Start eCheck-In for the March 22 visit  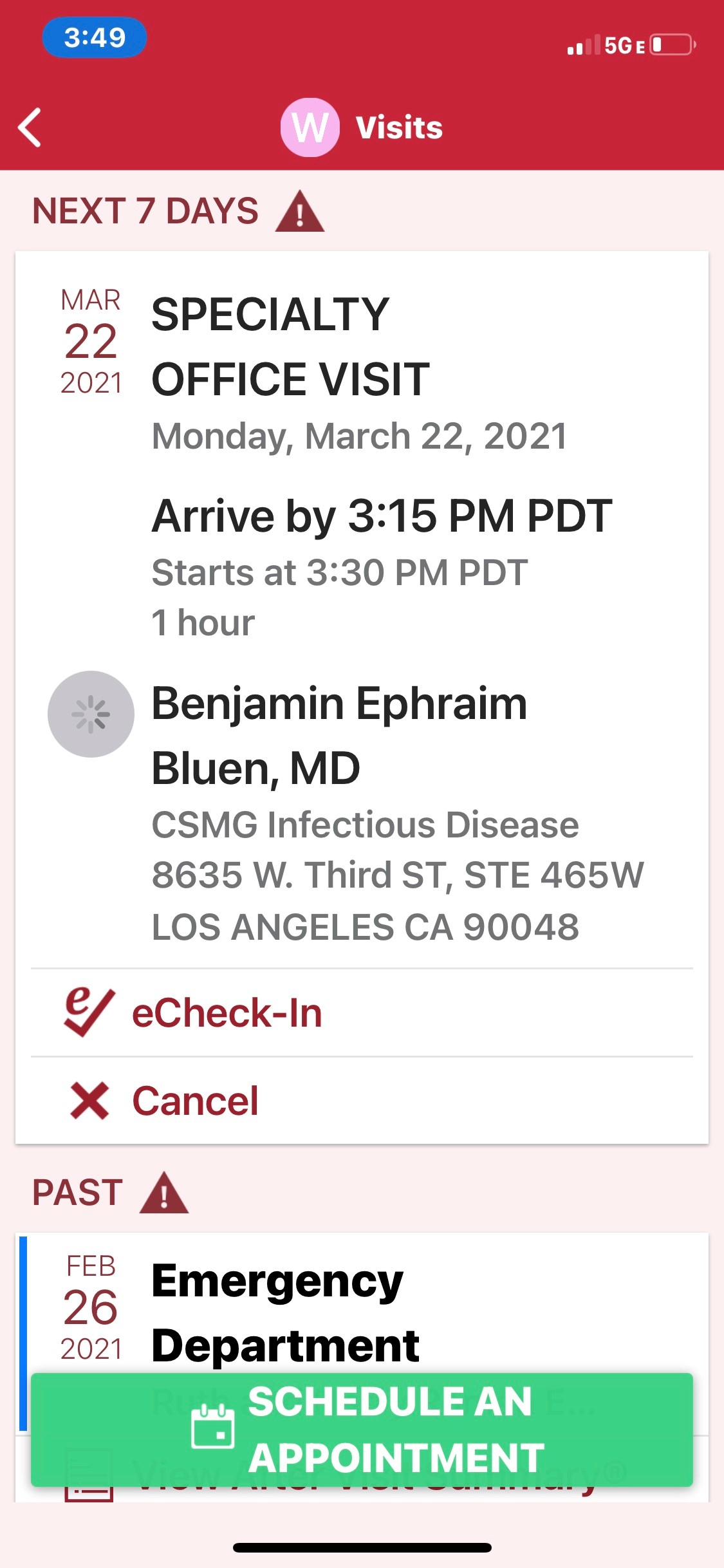tap(362, 1013)
